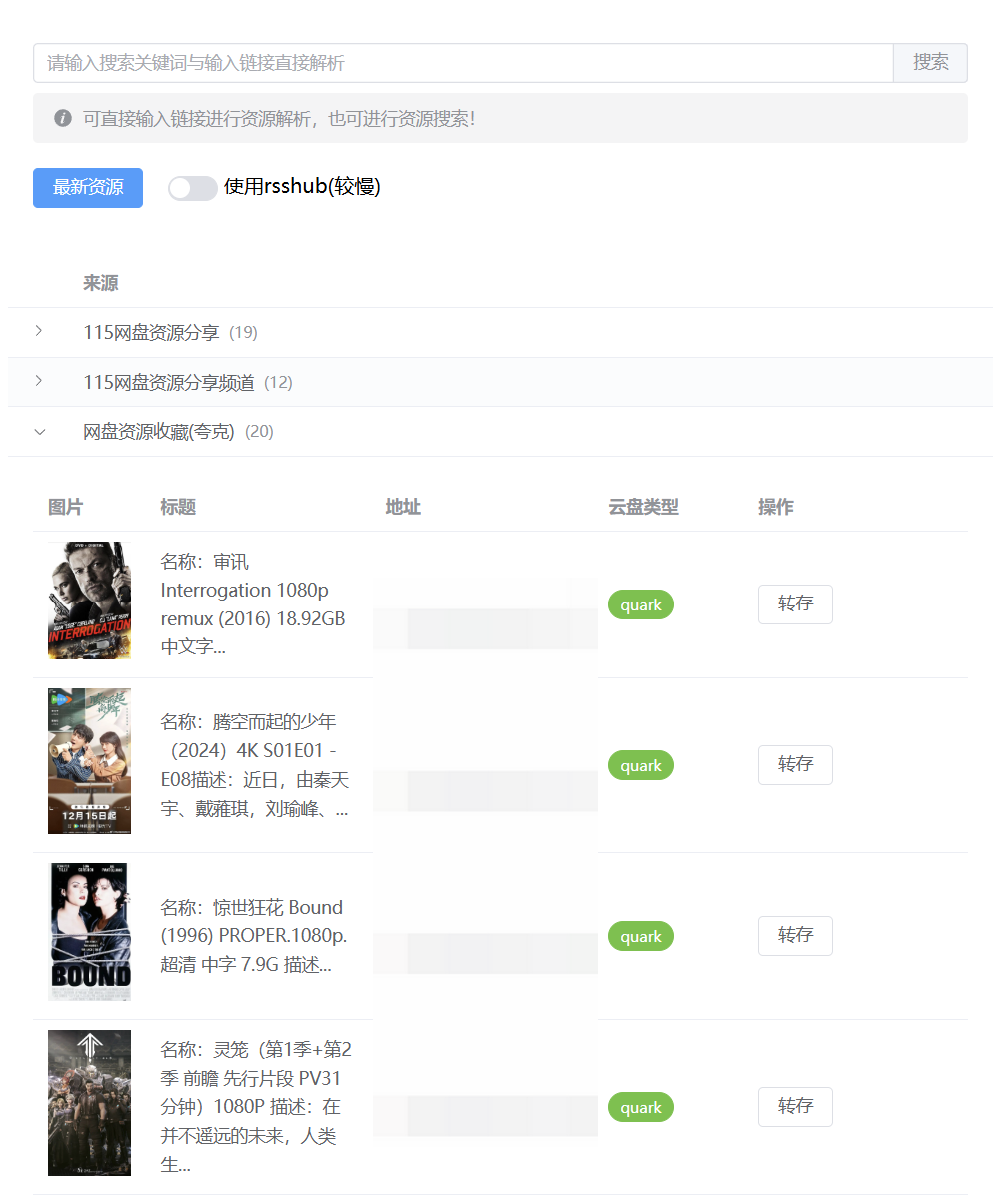Tap 转存 for 惊世狂花 Bound

[795, 936]
